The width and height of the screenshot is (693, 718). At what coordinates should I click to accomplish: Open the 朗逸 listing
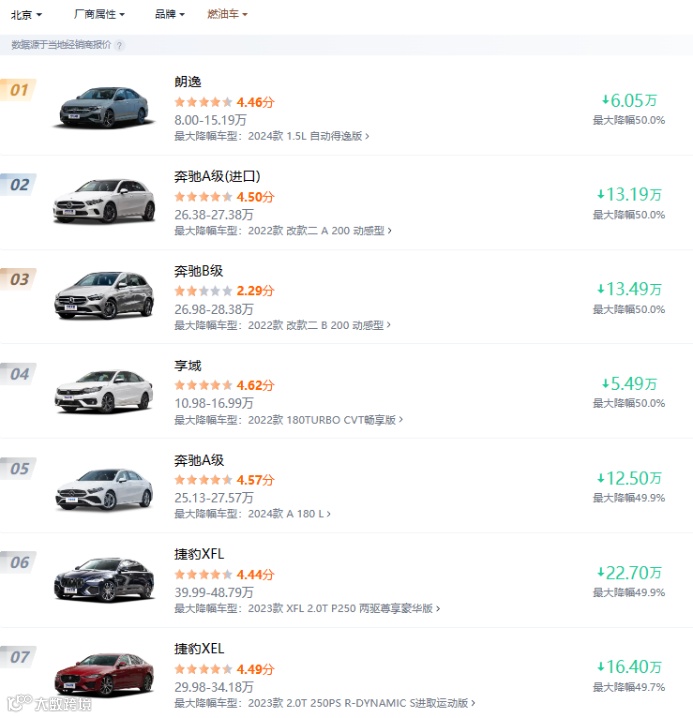point(188,82)
